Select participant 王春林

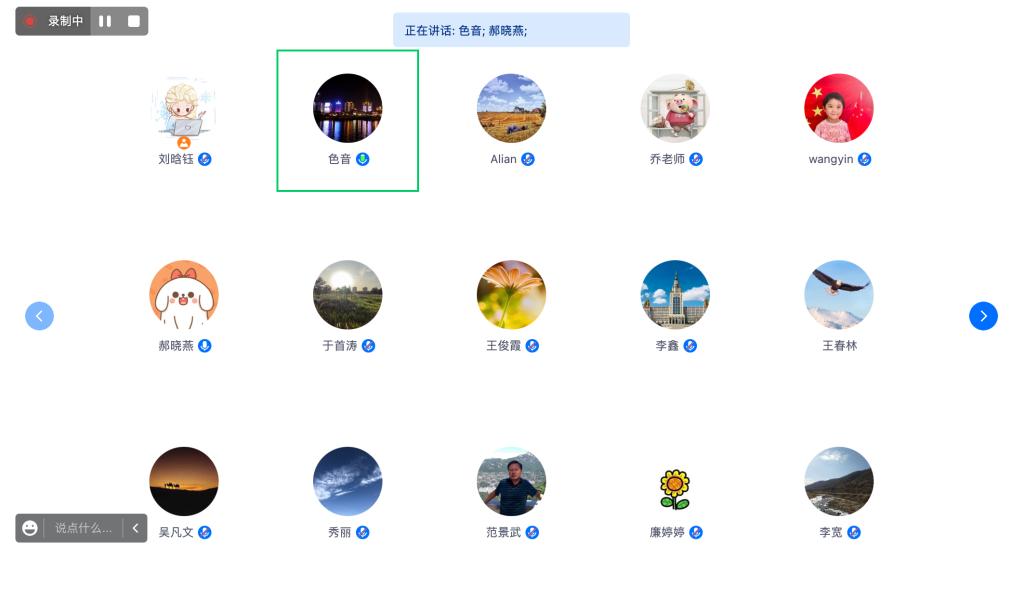tap(839, 295)
